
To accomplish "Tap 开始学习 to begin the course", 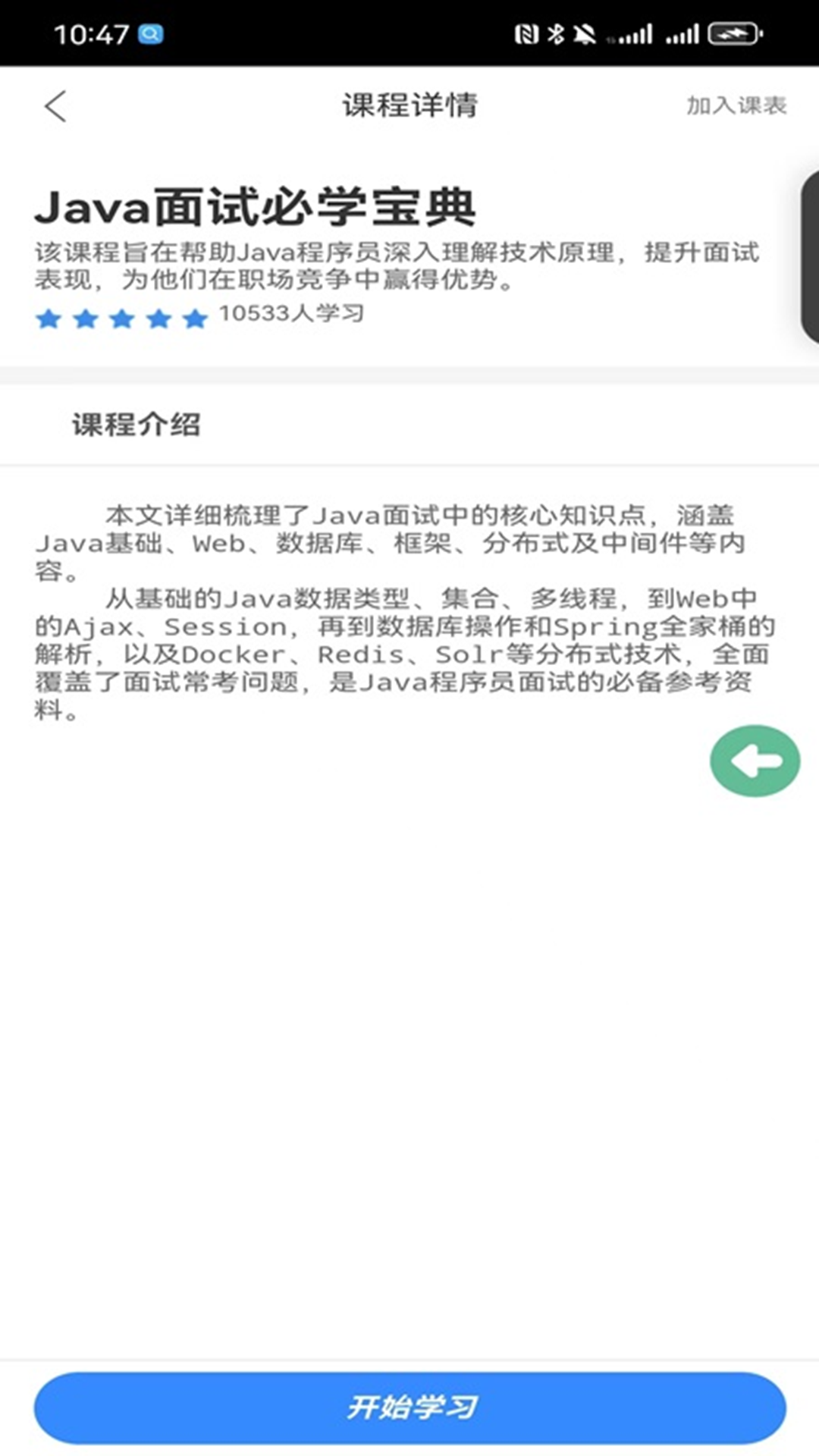I will 409,1407.
